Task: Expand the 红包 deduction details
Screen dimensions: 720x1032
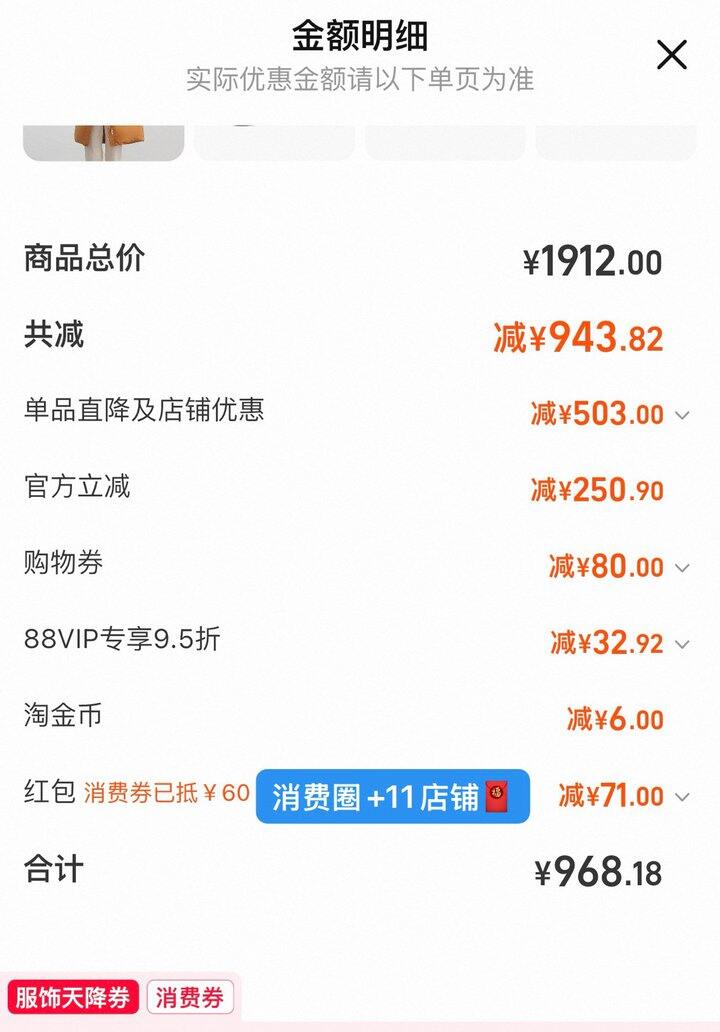Action: pyautogui.click(x=682, y=797)
